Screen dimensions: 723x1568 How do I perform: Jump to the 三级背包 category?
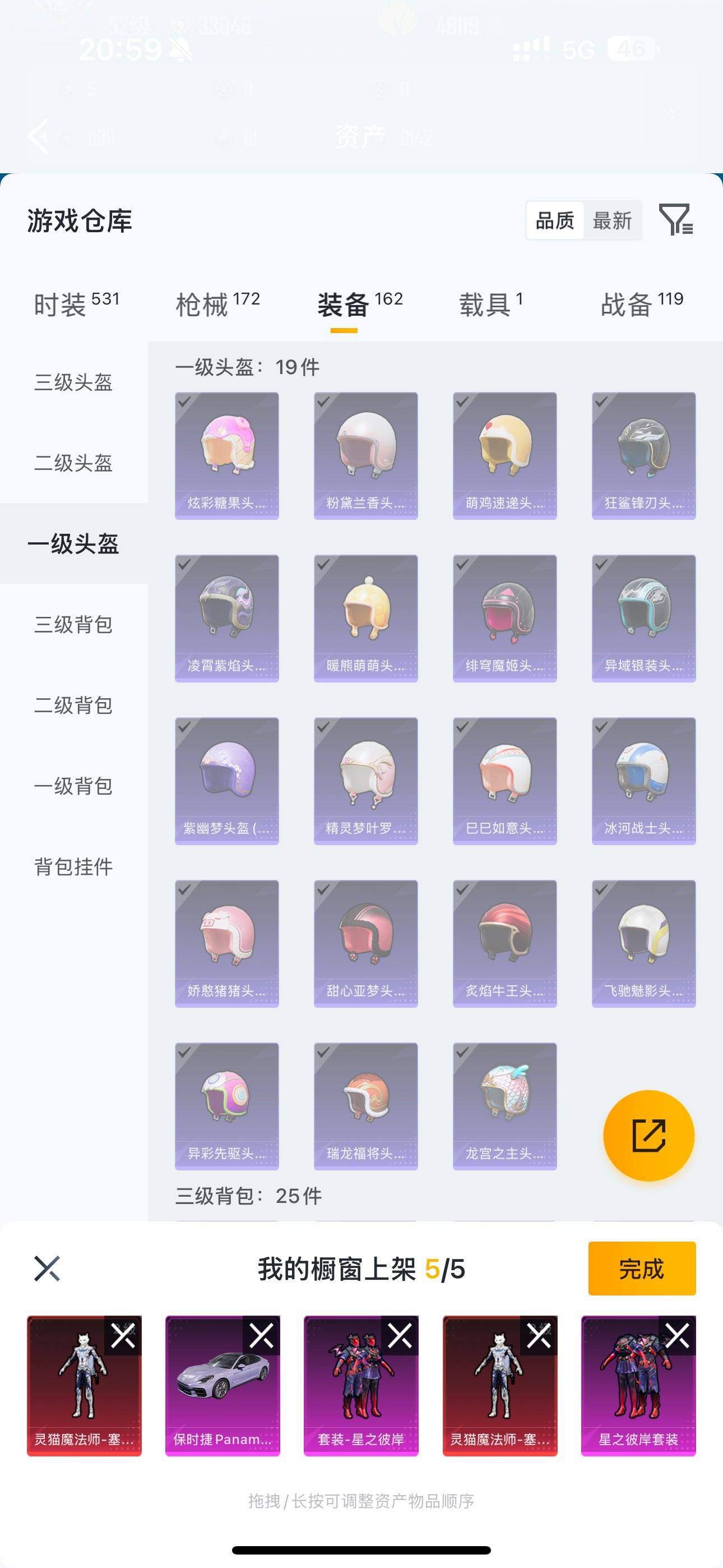73,625
